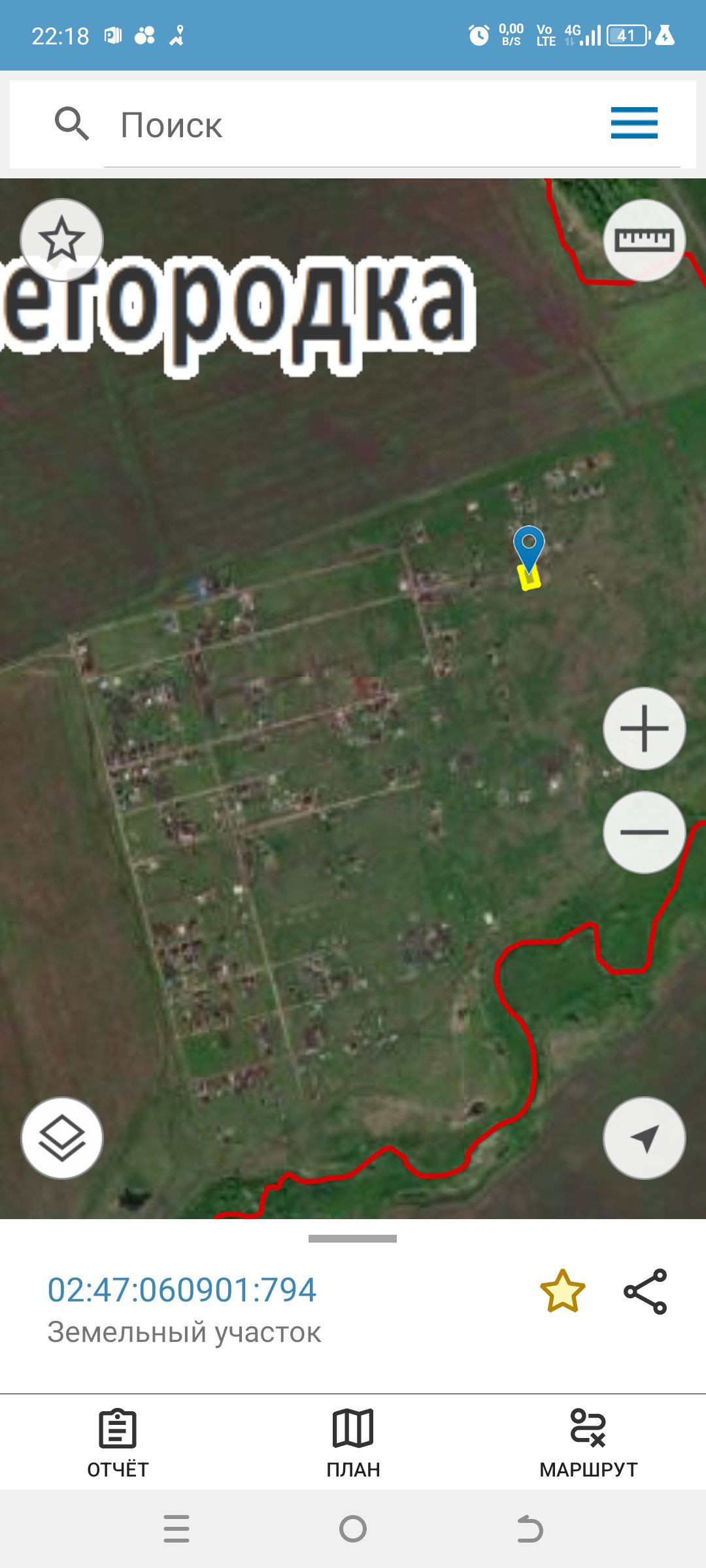Zoom out of the map
Viewport: 706px width, 1568px height.
[644, 832]
